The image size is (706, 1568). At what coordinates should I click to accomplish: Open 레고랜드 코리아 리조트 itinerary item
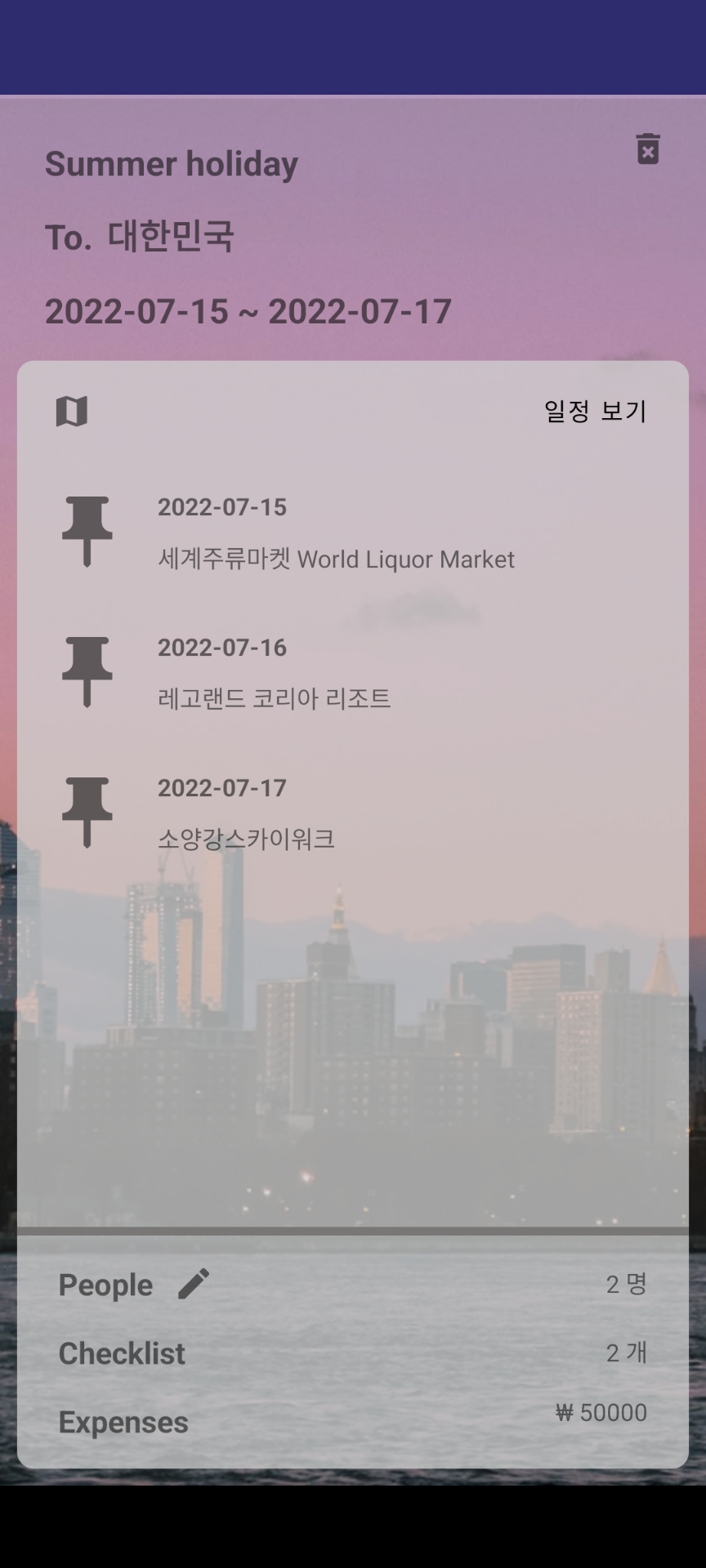click(x=274, y=698)
